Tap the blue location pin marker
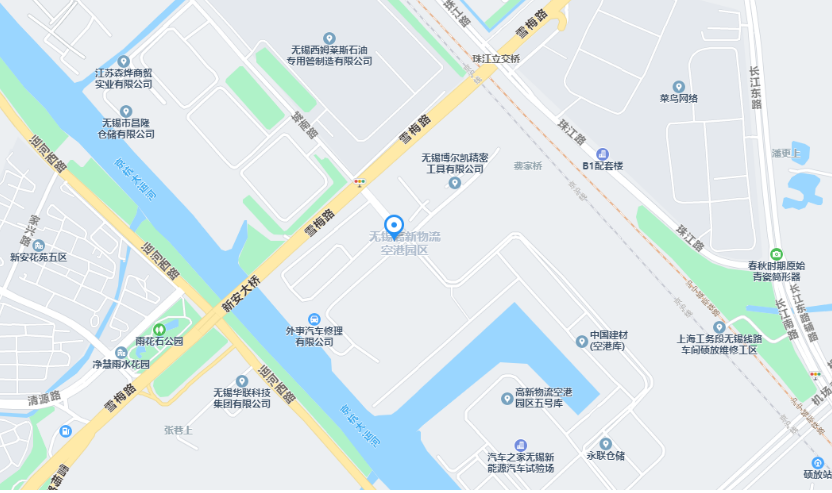This screenshot has height=493, width=832. (394, 227)
